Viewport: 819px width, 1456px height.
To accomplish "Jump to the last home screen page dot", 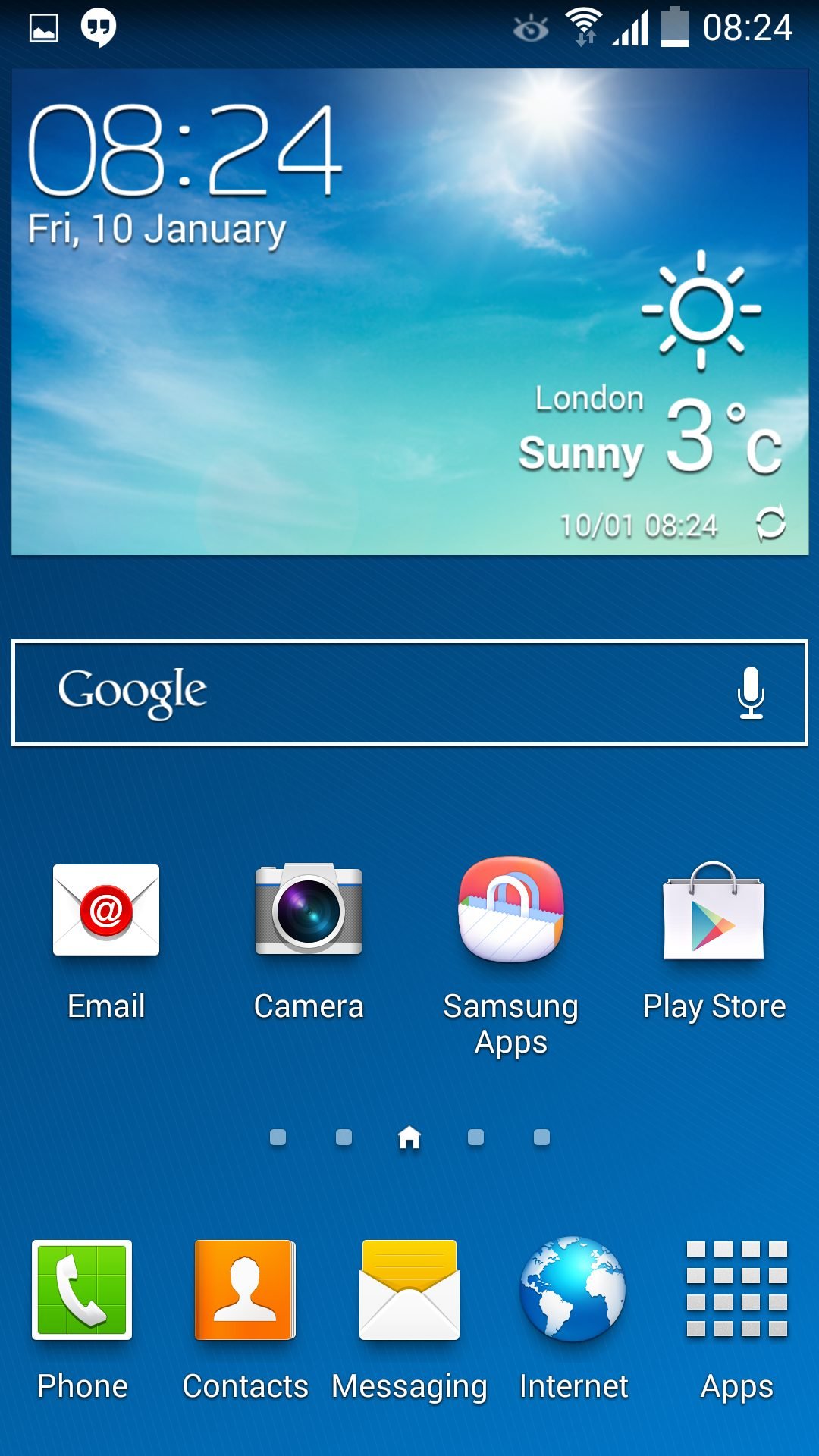I will pos(541,1137).
